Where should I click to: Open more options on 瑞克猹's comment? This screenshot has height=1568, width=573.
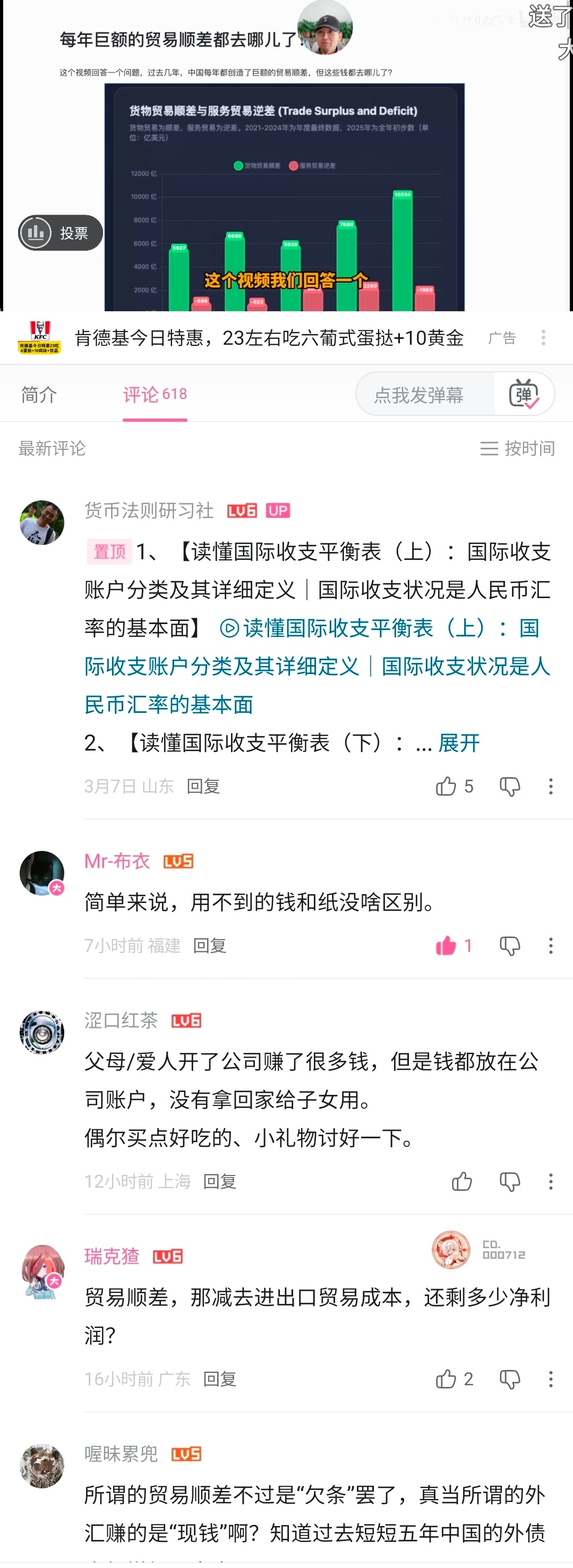551,1379
